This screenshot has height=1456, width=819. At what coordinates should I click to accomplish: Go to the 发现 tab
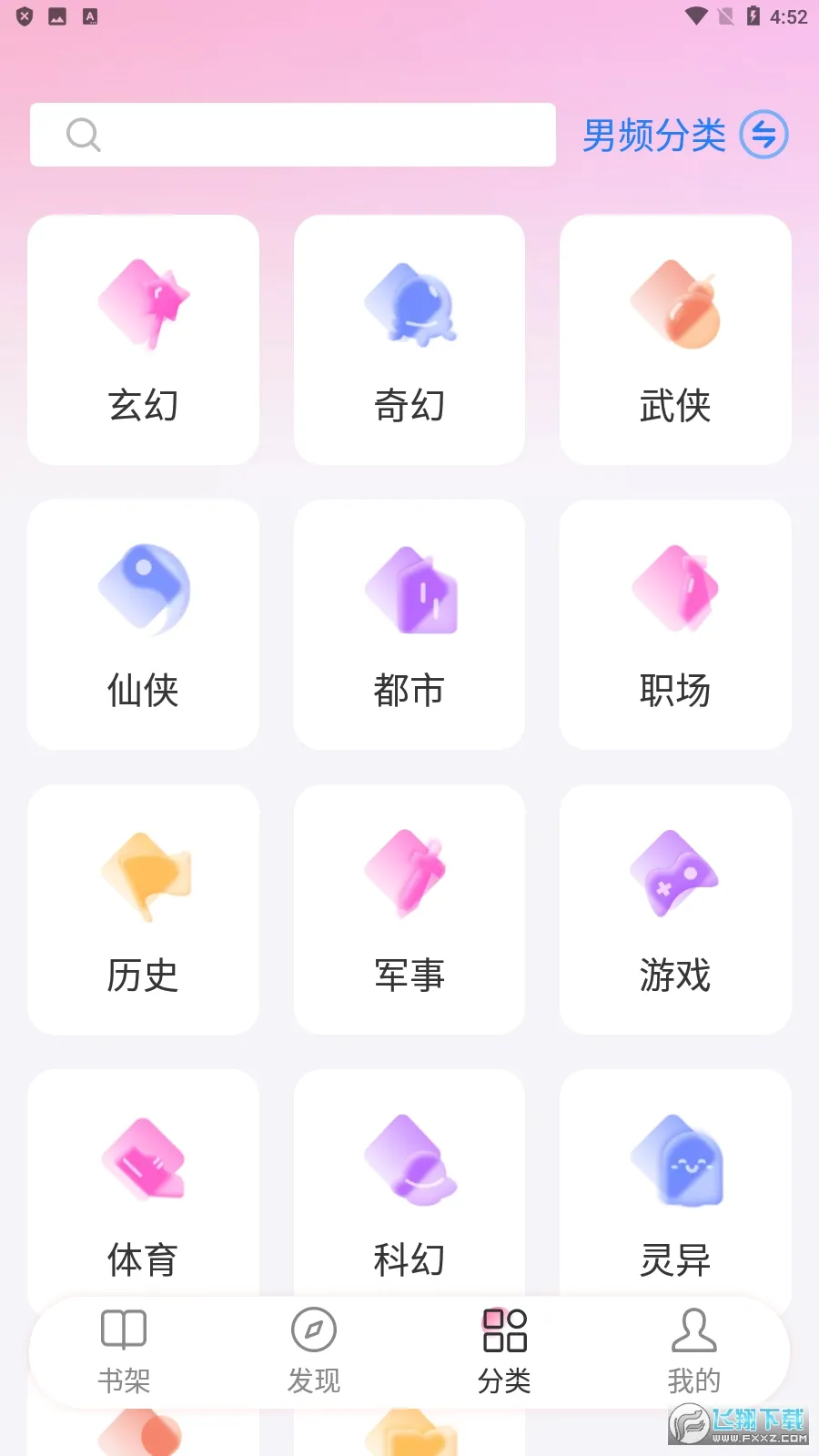coord(314,1351)
